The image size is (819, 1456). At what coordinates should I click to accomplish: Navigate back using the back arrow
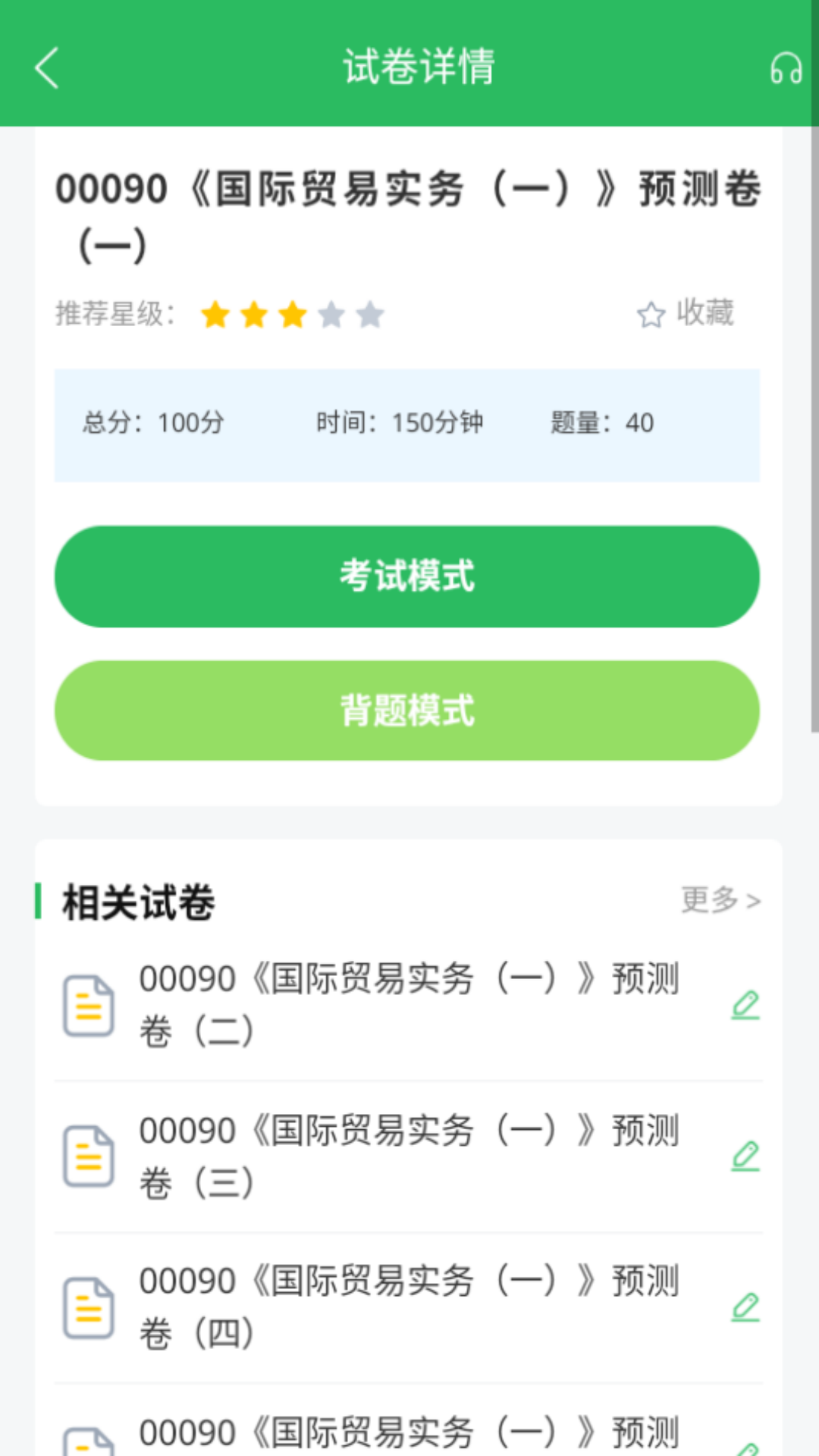click(47, 67)
